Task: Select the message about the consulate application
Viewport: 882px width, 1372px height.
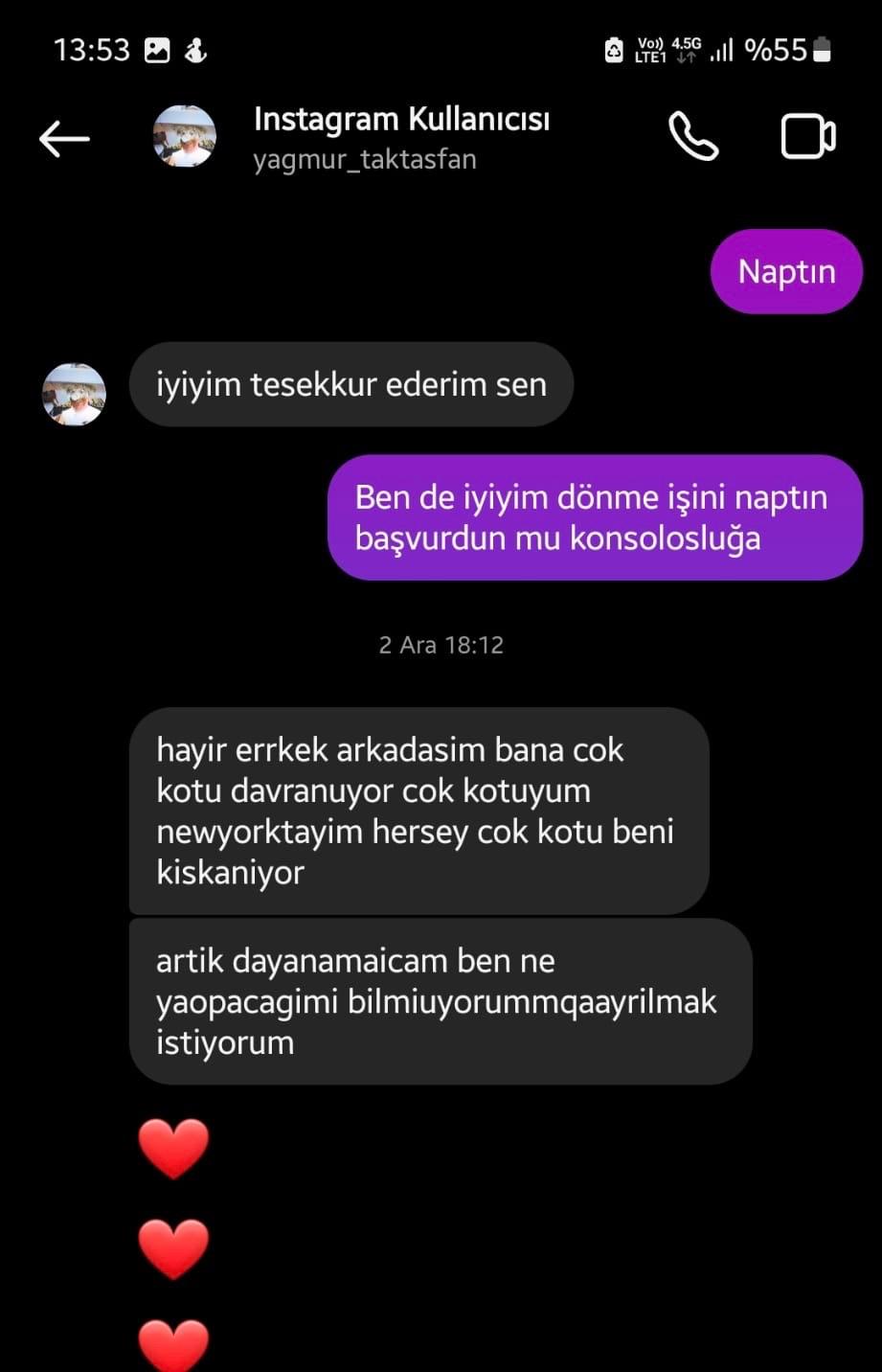Action: point(596,517)
